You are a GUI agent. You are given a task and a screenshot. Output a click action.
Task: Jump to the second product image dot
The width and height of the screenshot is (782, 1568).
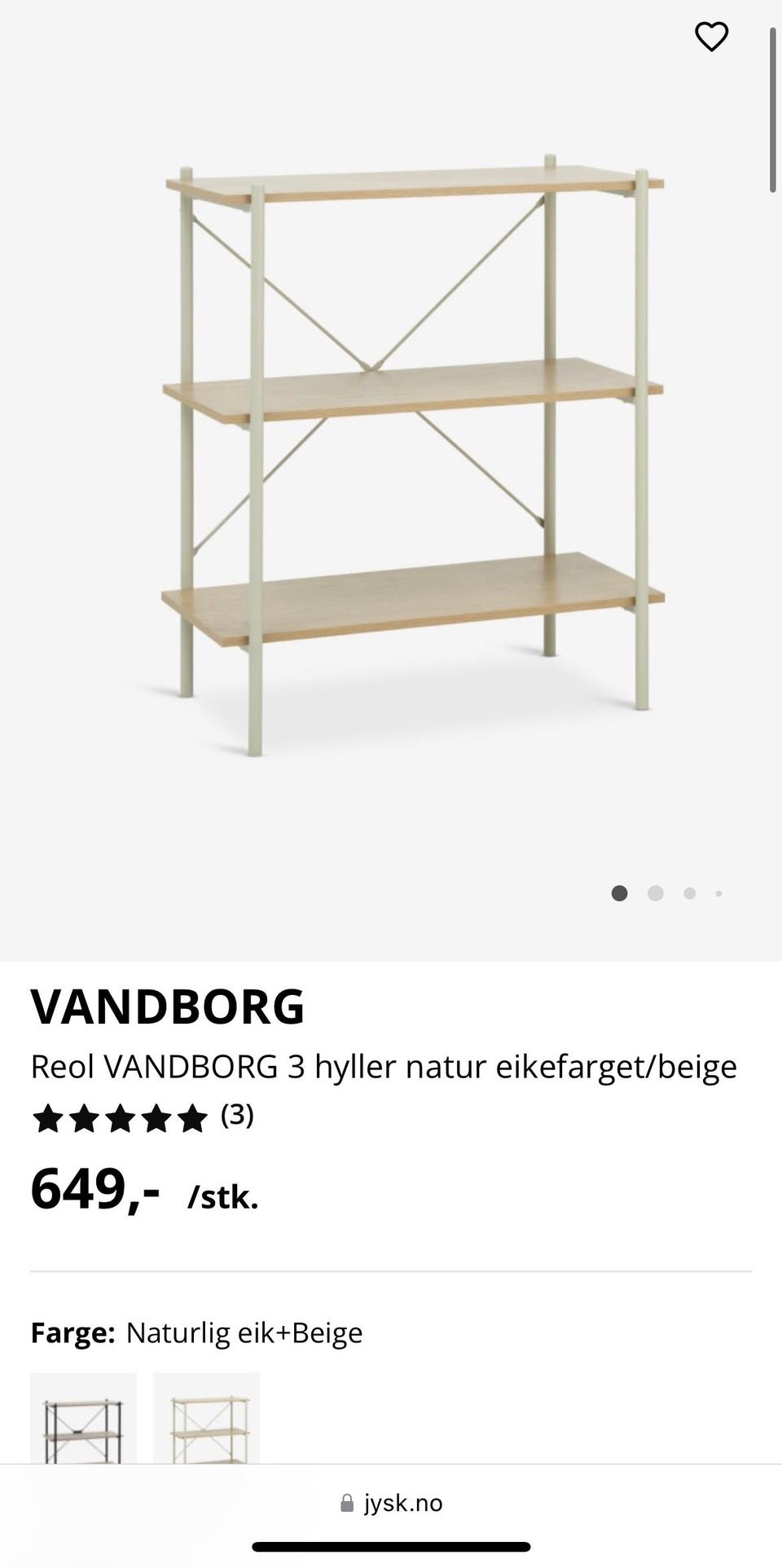(x=655, y=894)
